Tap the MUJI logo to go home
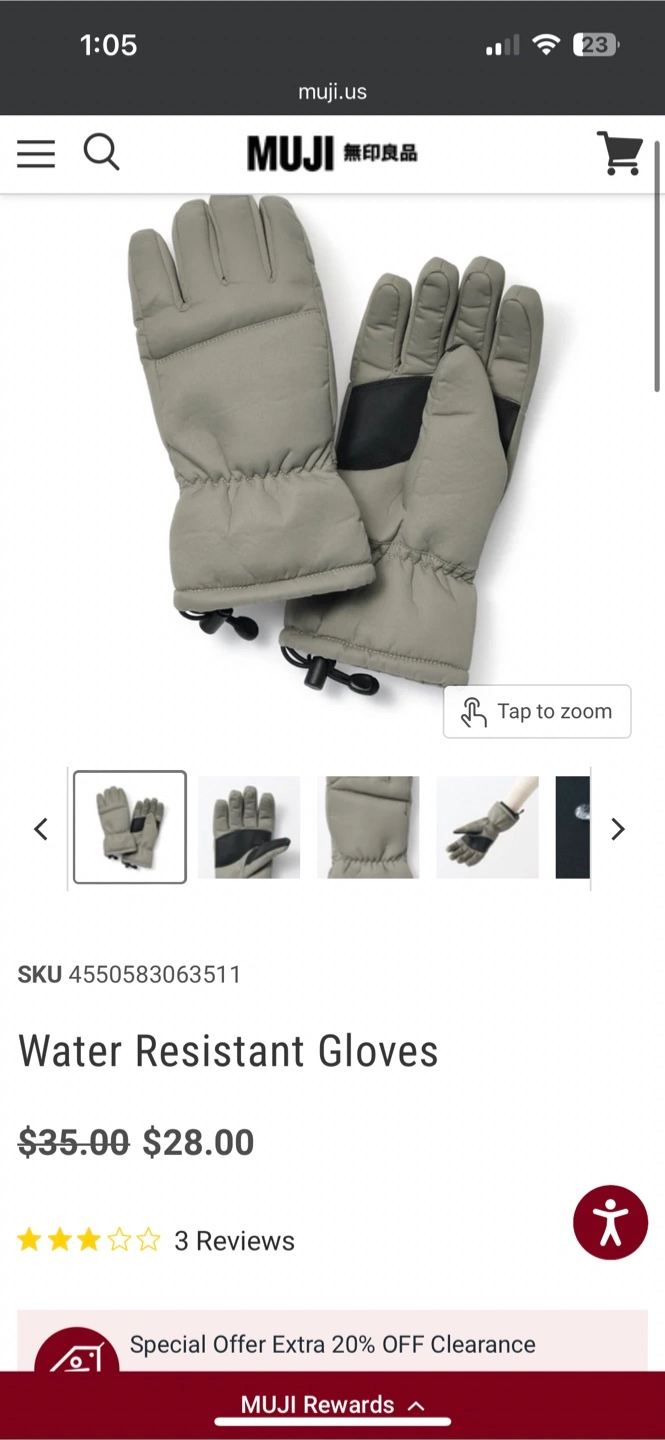This screenshot has height=1440, width=665. coord(332,154)
